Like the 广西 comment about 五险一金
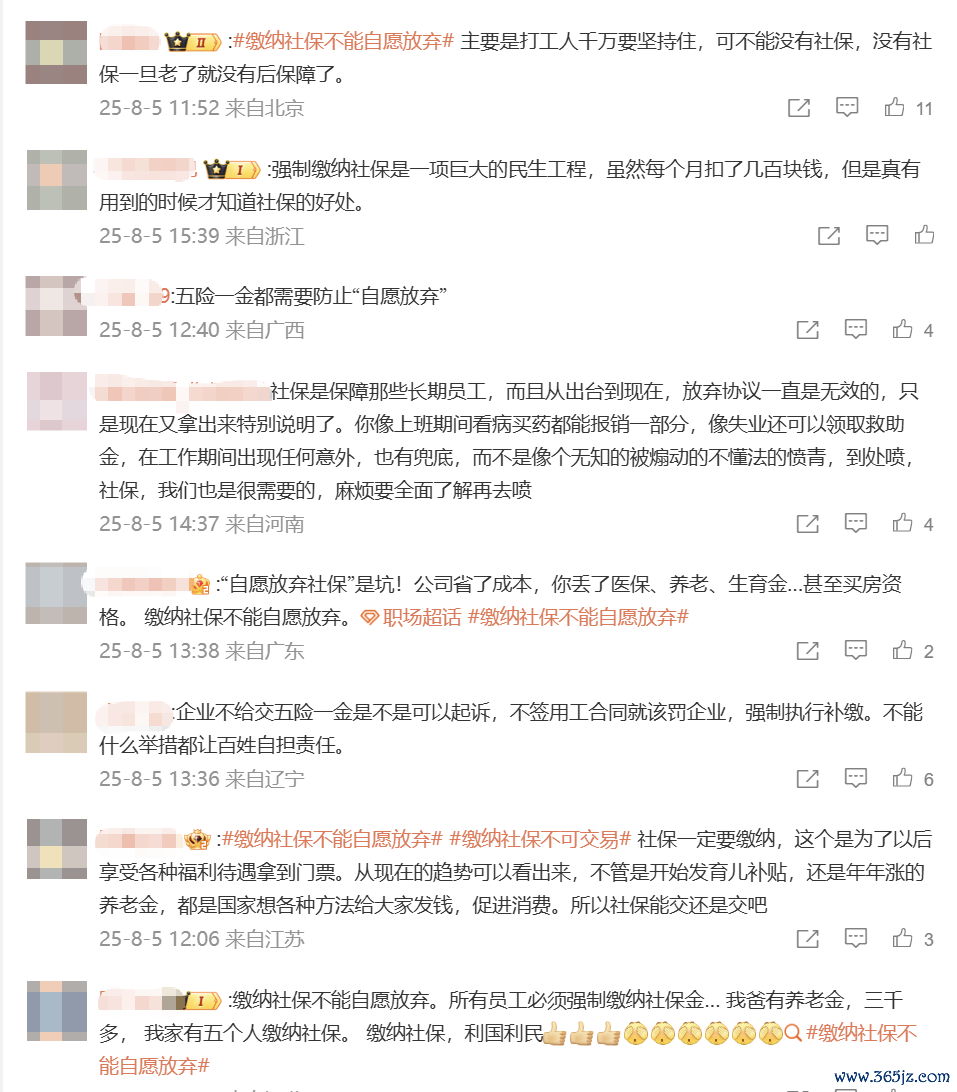The image size is (957, 1092). pyautogui.click(x=903, y=329)
